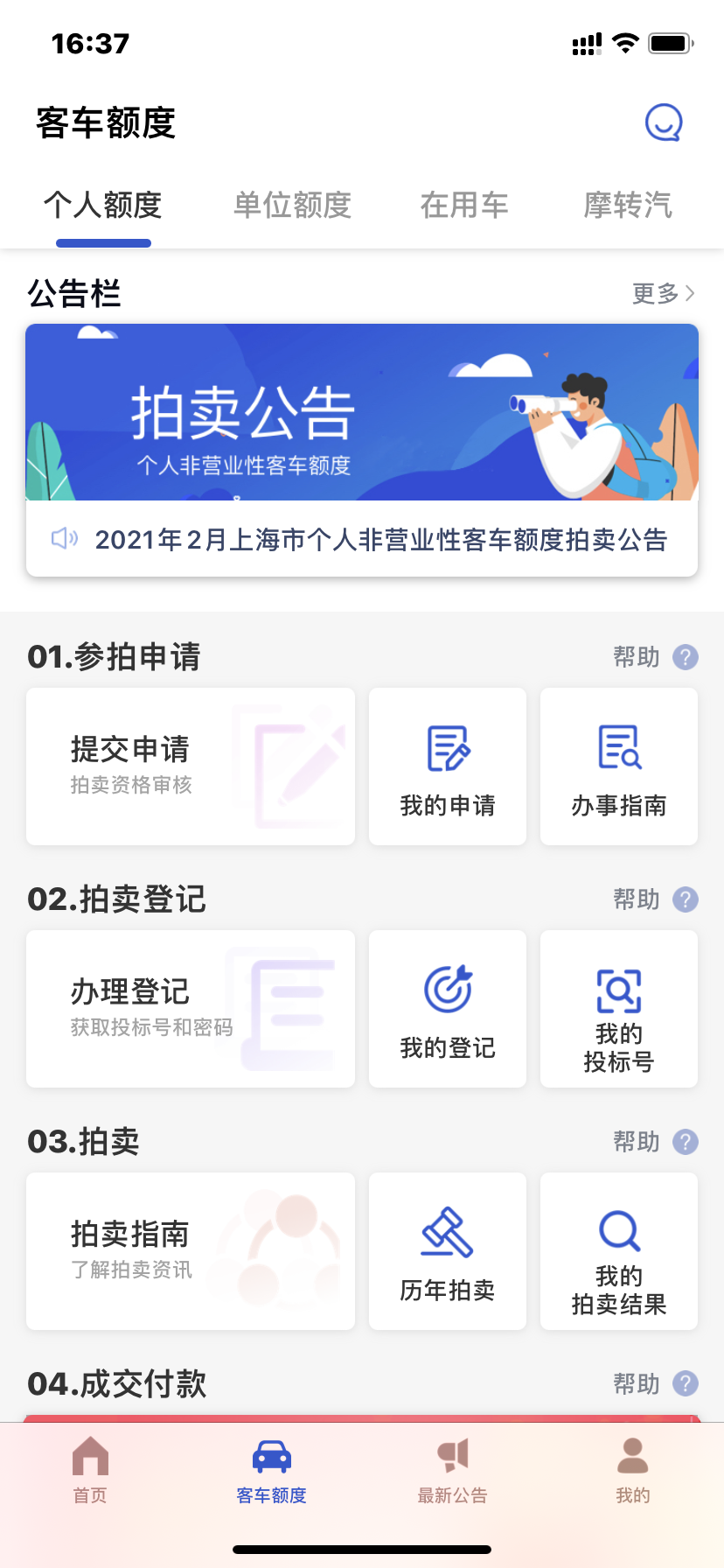Expand 更多 next to 公告栏
Viewport: 724px width, 1568px height.
[664, 294]
